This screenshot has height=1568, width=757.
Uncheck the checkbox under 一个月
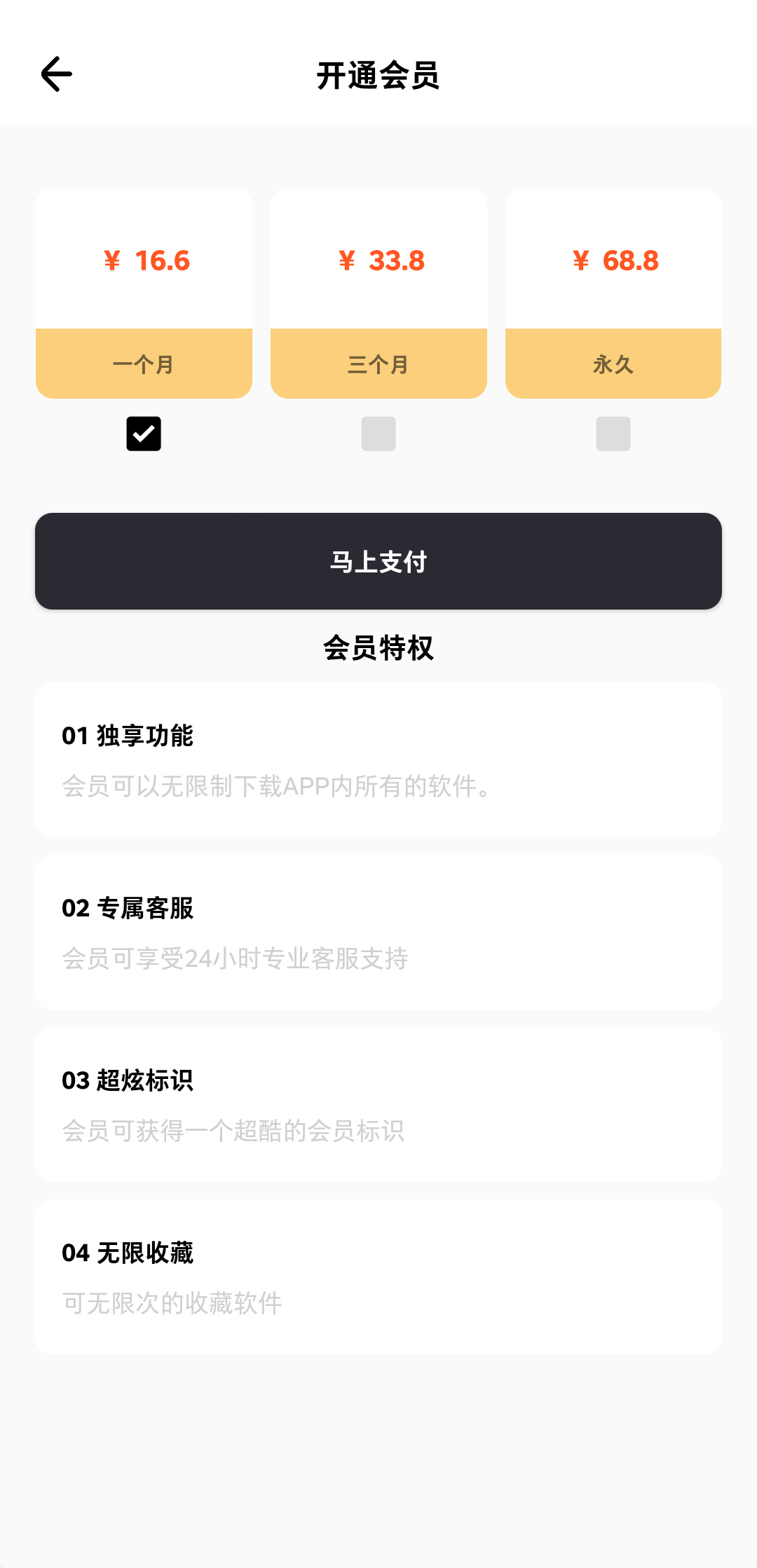click(144, 434)
